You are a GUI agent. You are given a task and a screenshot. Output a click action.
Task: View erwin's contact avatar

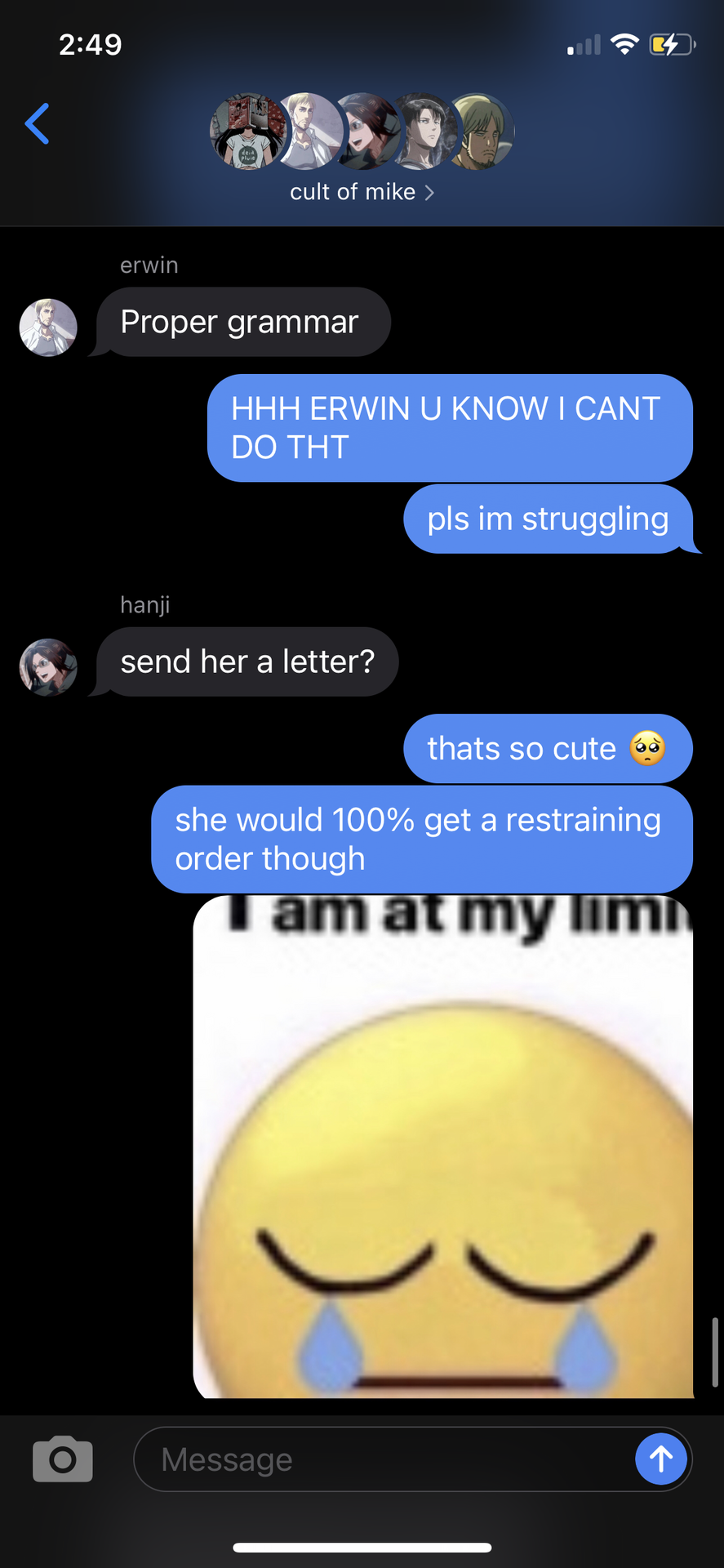tap(48, 327)
